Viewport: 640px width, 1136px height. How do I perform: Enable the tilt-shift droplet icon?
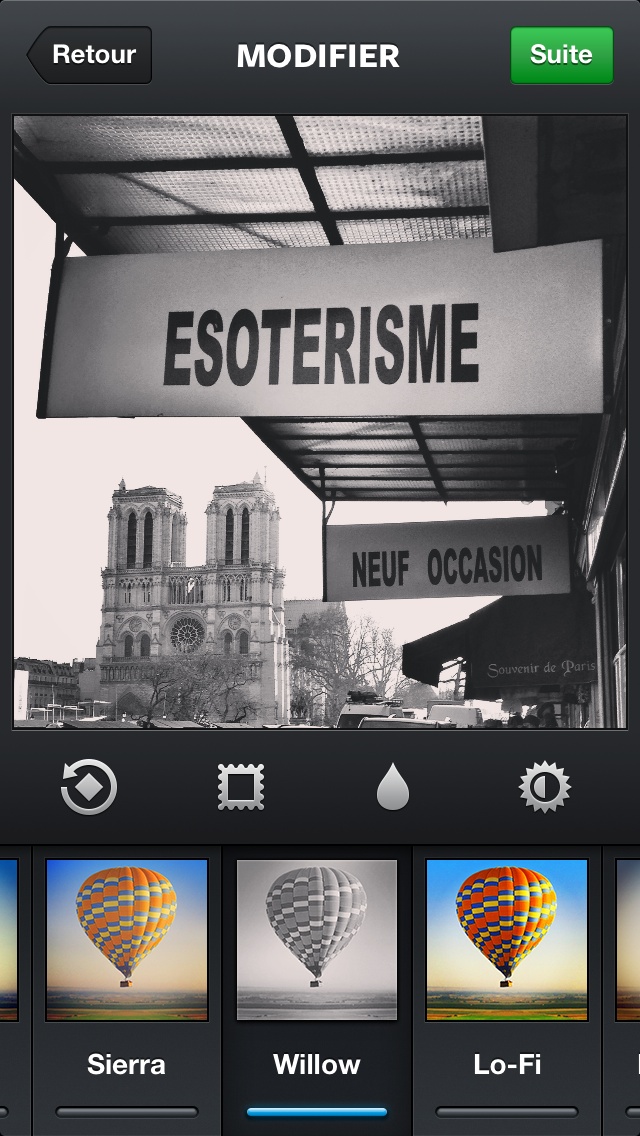pyautogui.click(x=393, y=787)
